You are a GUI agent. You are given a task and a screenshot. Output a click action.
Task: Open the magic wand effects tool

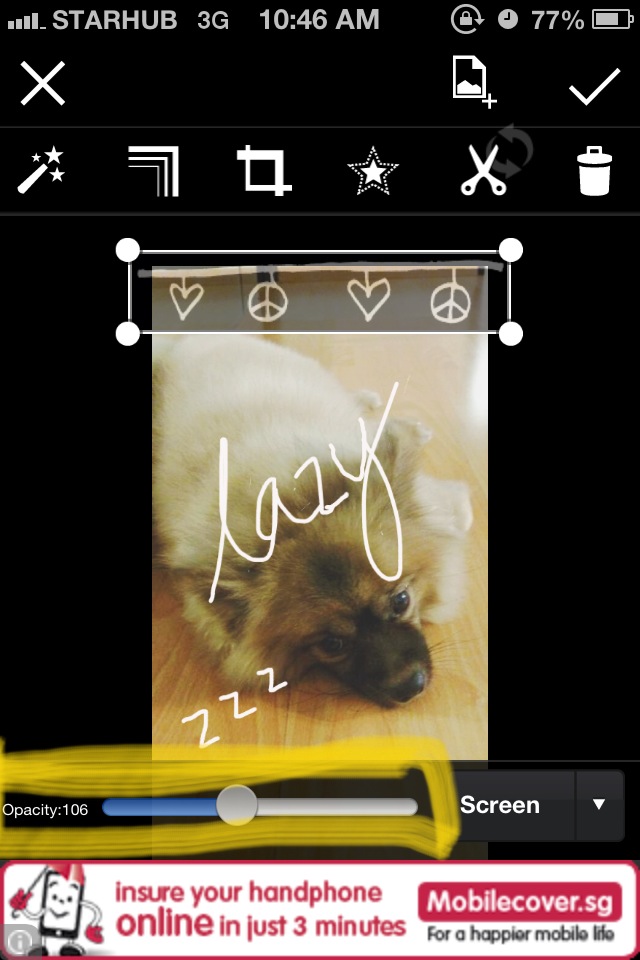(x=42, y=170)
